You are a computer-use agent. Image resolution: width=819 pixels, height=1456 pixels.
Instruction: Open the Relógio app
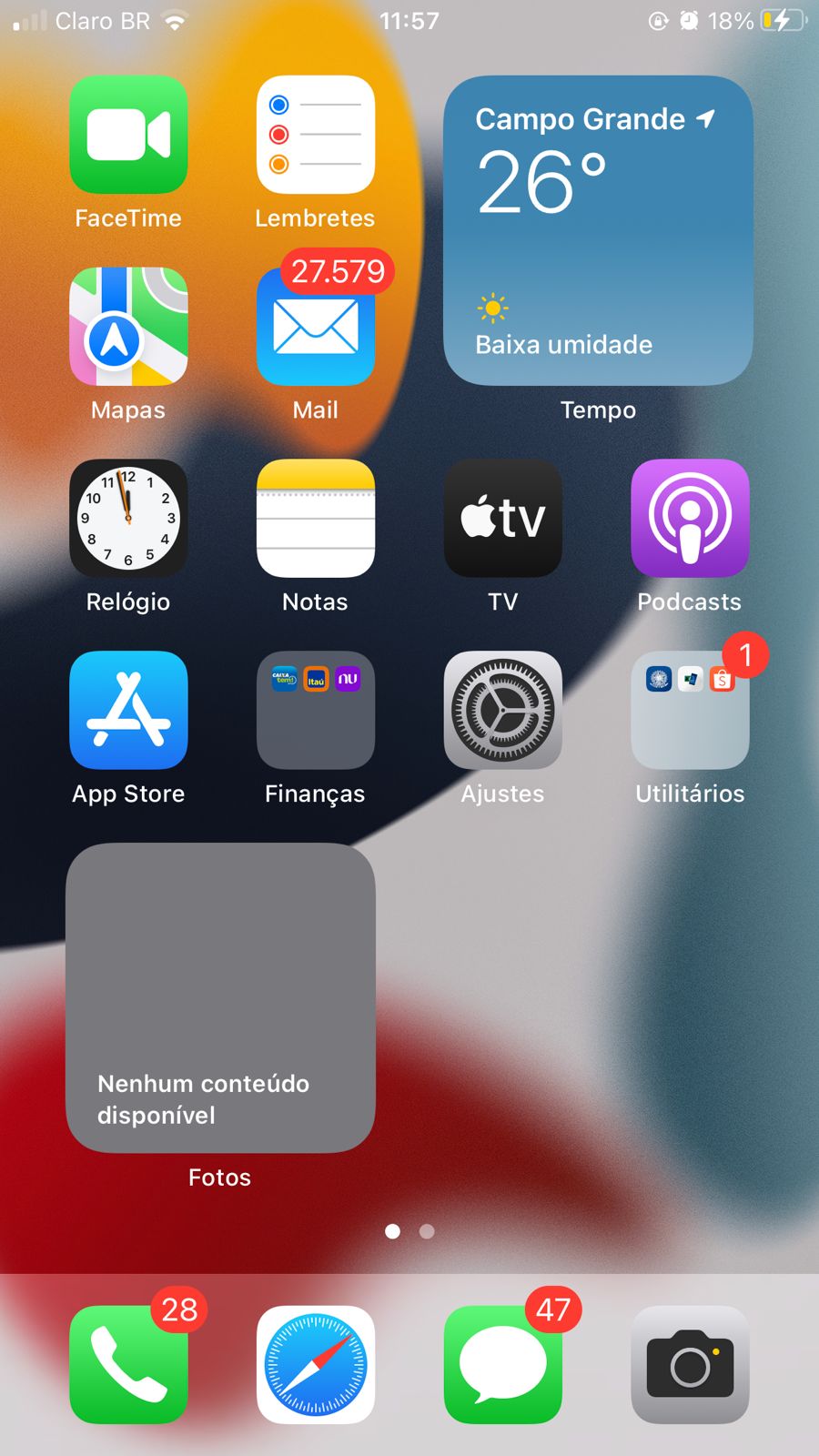click(128, 519)
